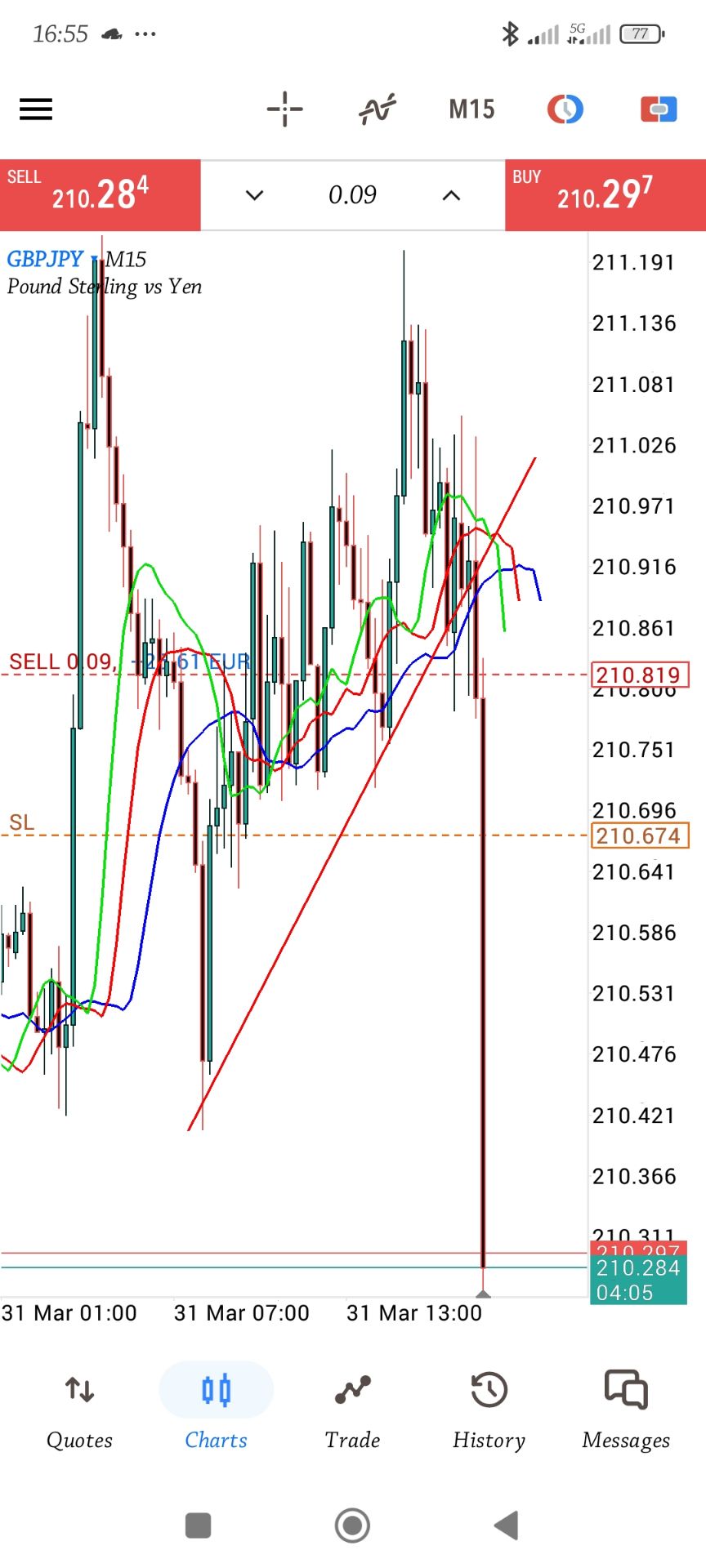Go back using system navigation

tap(507, 1525)
